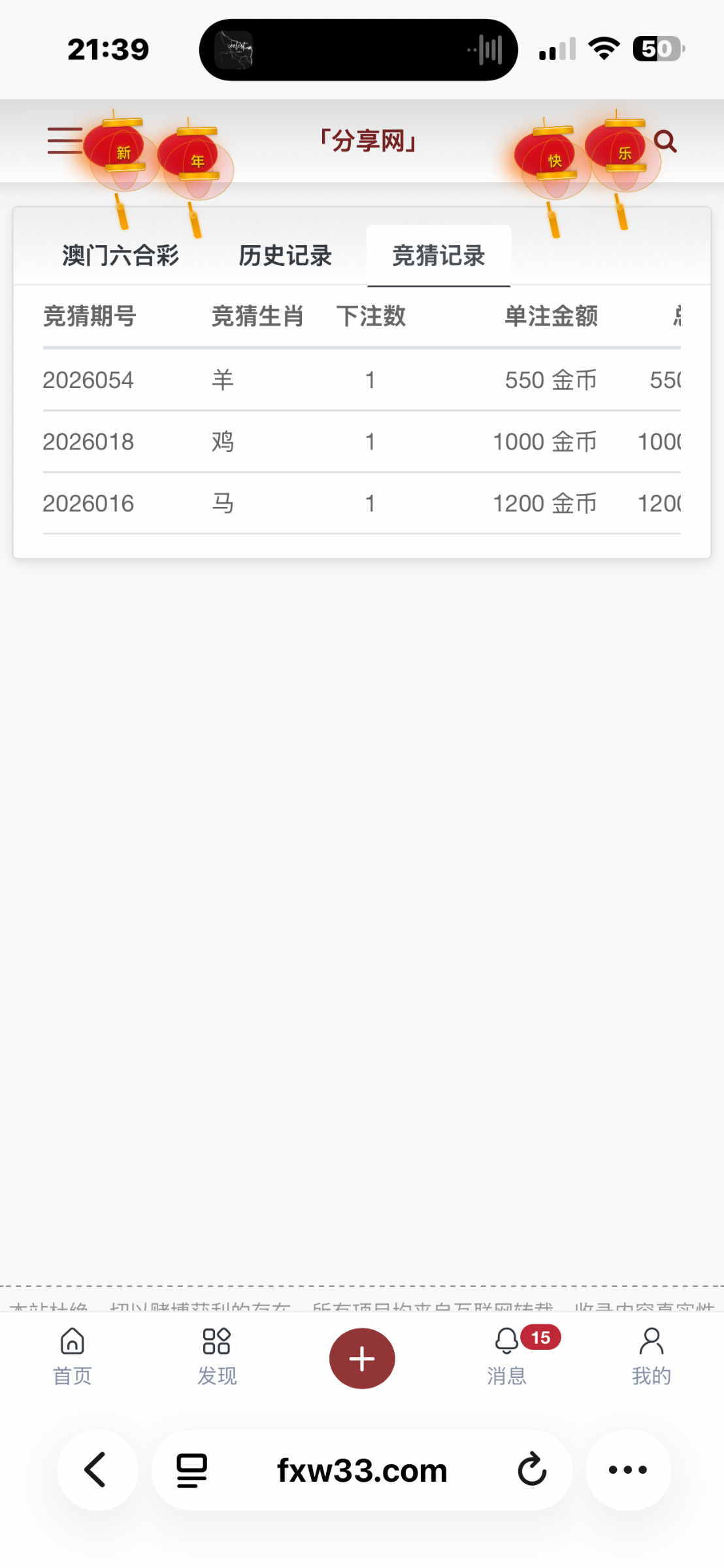Go to the 首页 home tab
This screenshot has width=724, height=1568.
click(x=72, y=1356)
